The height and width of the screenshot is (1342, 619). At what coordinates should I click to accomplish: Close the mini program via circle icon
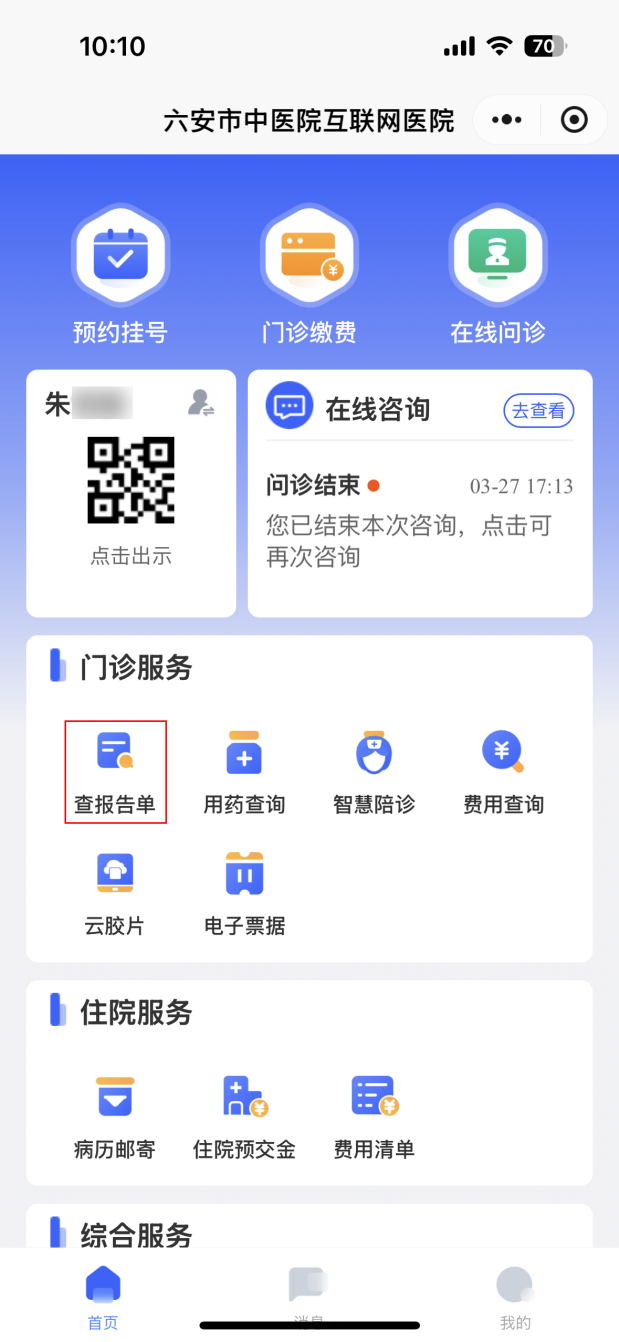click(x=574, y=121)
